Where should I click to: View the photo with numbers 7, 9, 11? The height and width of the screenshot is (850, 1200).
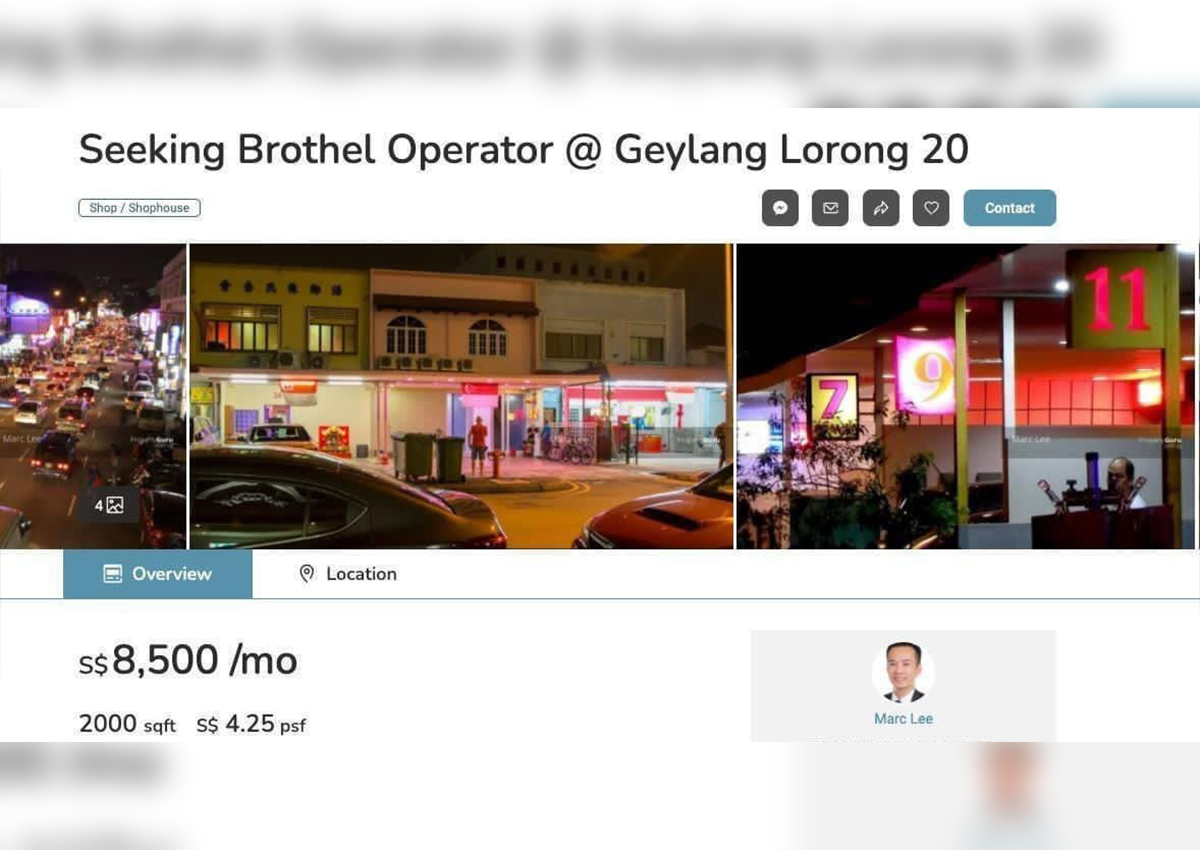point(965,396)
